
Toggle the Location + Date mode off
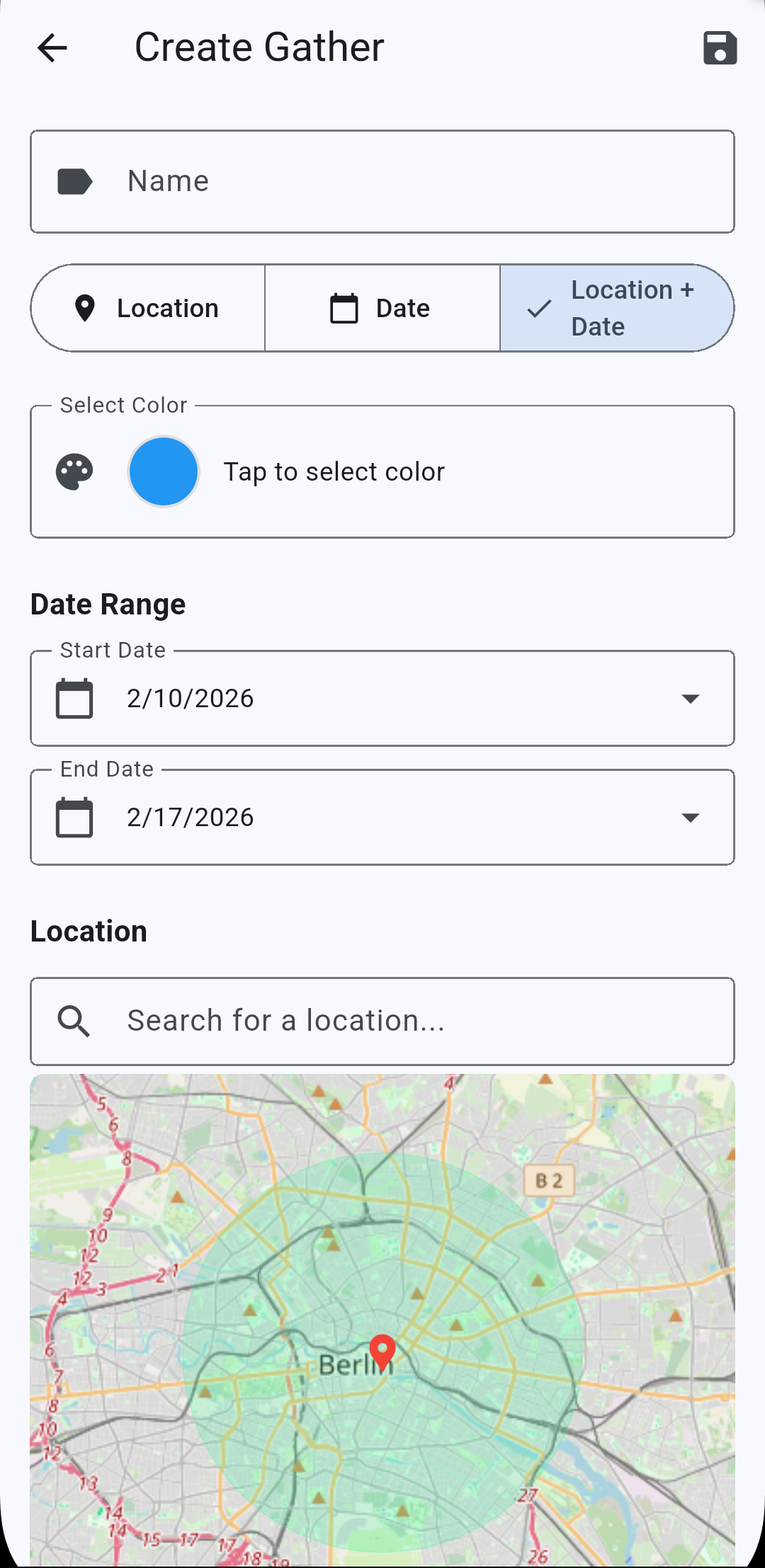click(616, 308)
